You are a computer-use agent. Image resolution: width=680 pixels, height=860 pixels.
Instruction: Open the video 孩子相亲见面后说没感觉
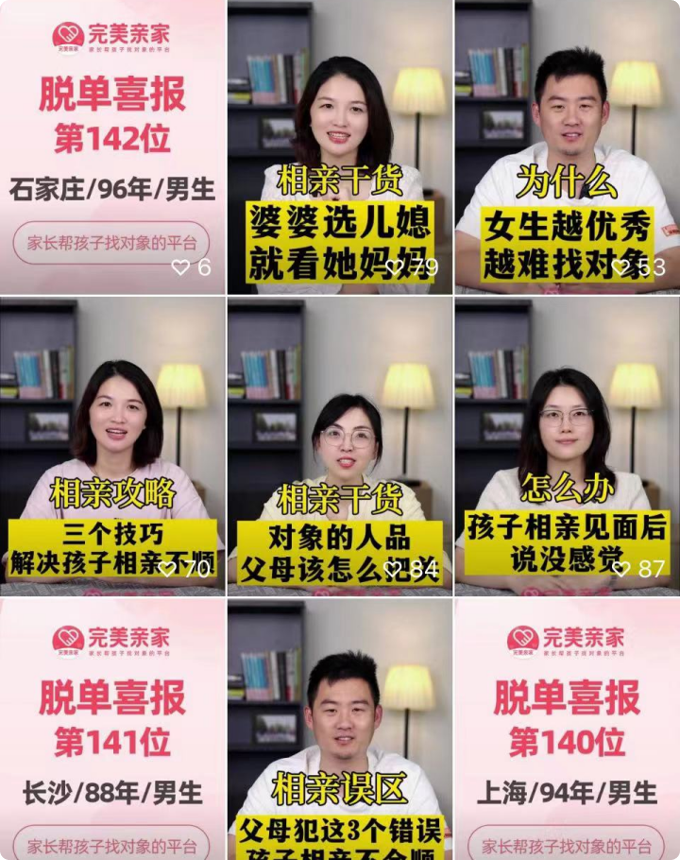pyautogui.click(x=567, y=445)
